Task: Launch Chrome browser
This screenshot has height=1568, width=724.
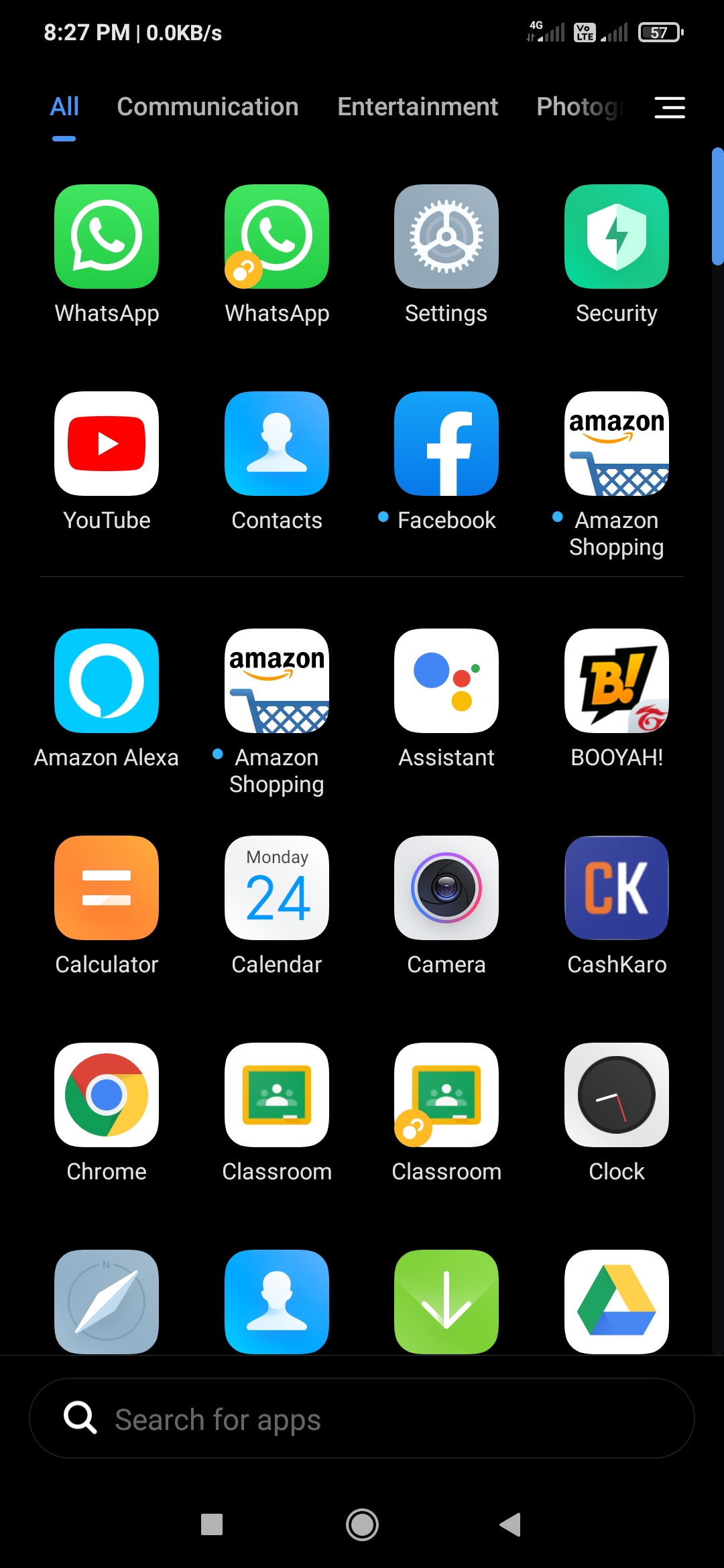Action: [x=107, y=1095]
